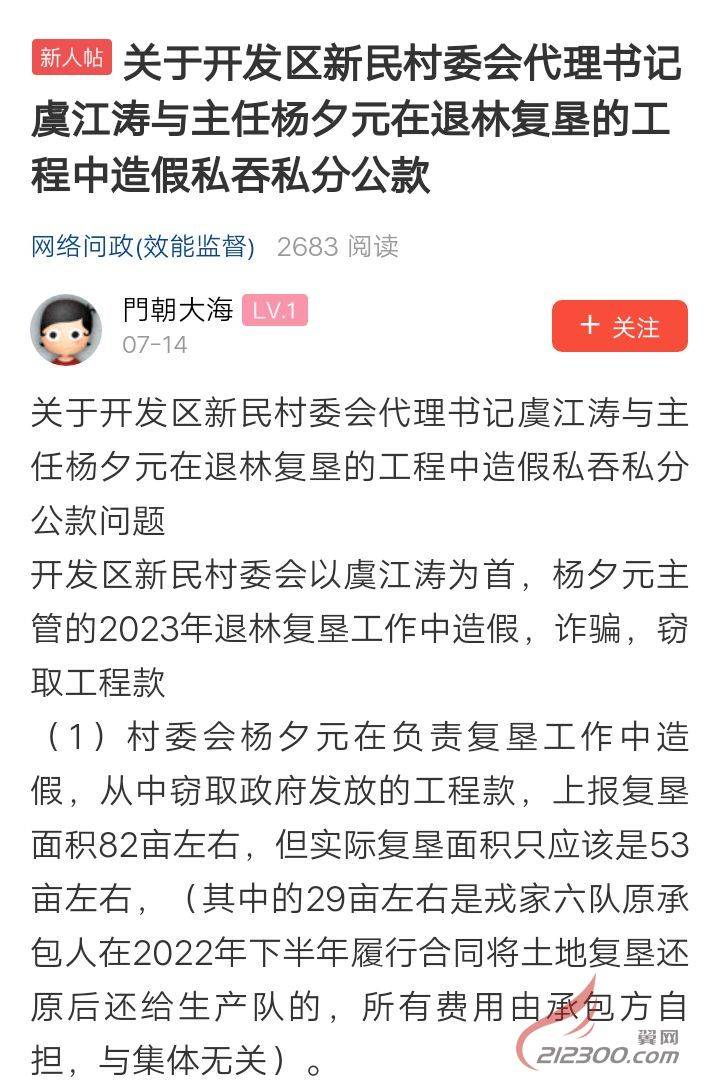Screen dimensions: 719x1092
Task: Open the 網絡問政(效能監督) forum section link
Action: pyautogui.click(x=143, y=246)
